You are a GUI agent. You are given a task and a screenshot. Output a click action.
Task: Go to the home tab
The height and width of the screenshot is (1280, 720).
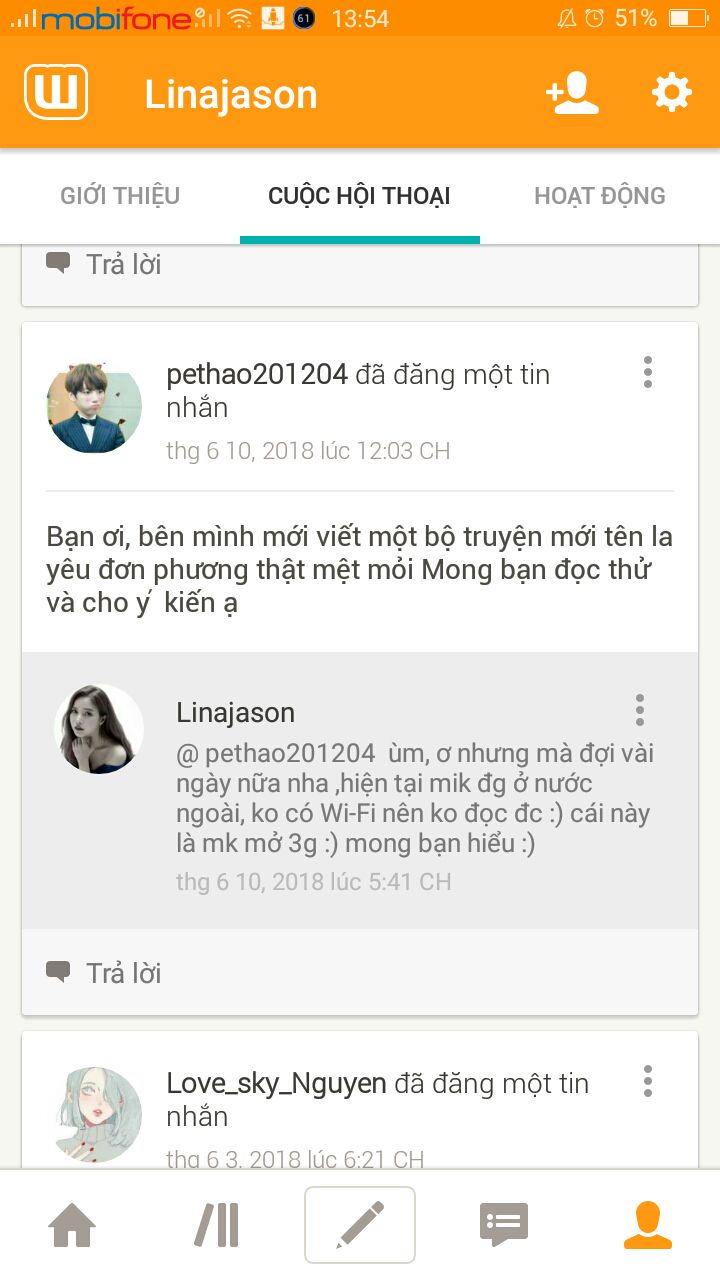tap(72, 1225)
